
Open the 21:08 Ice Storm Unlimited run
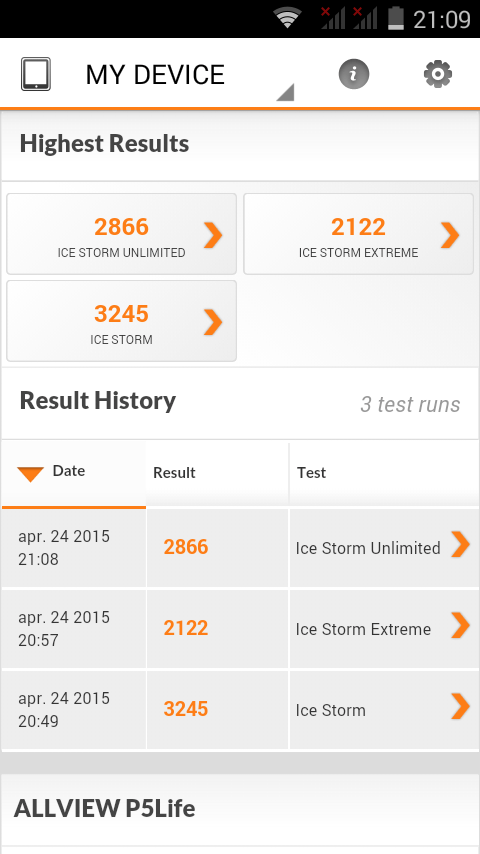coord(240,547)
